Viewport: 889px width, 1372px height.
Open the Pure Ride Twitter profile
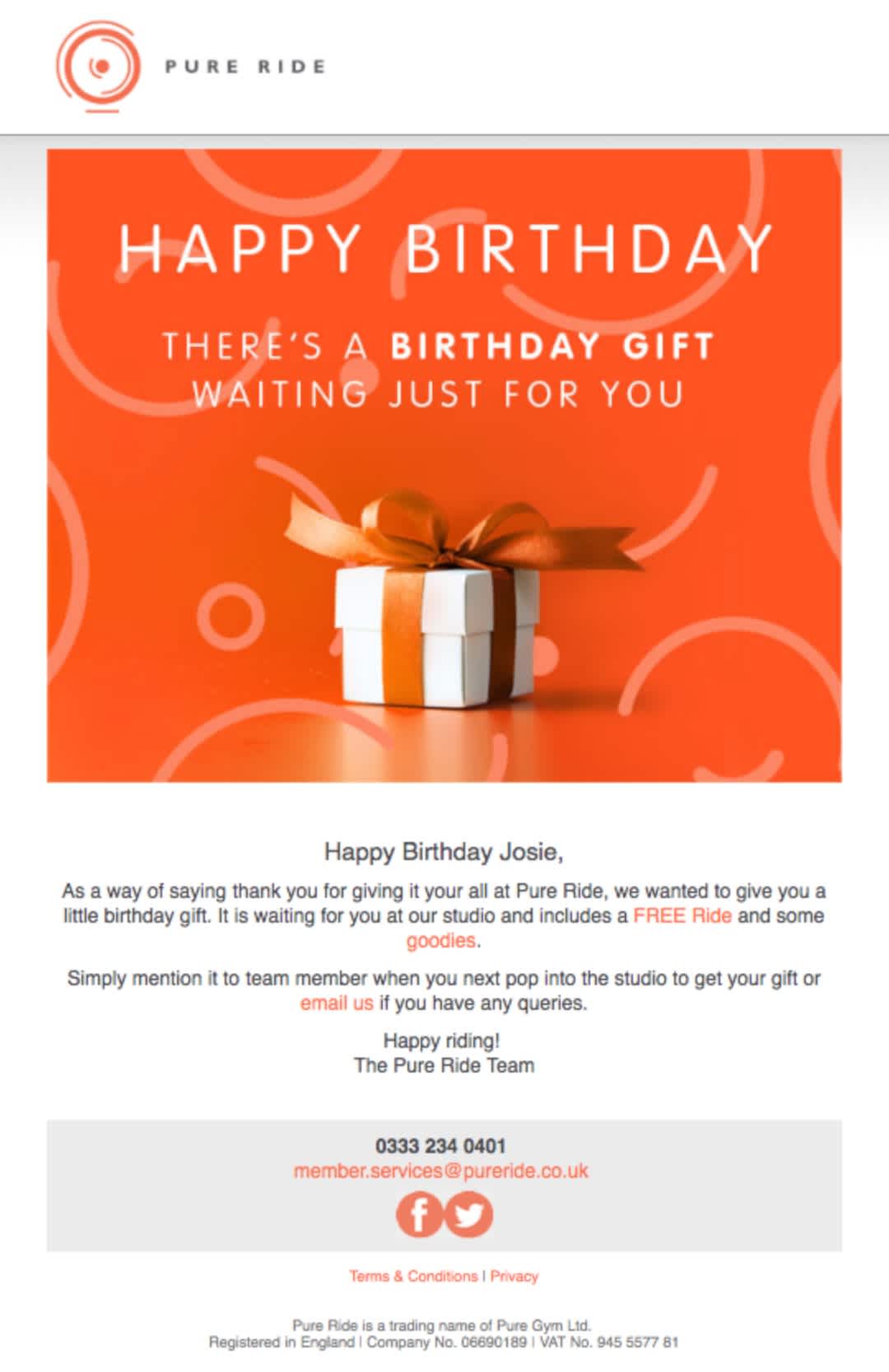coord(469,1215)
